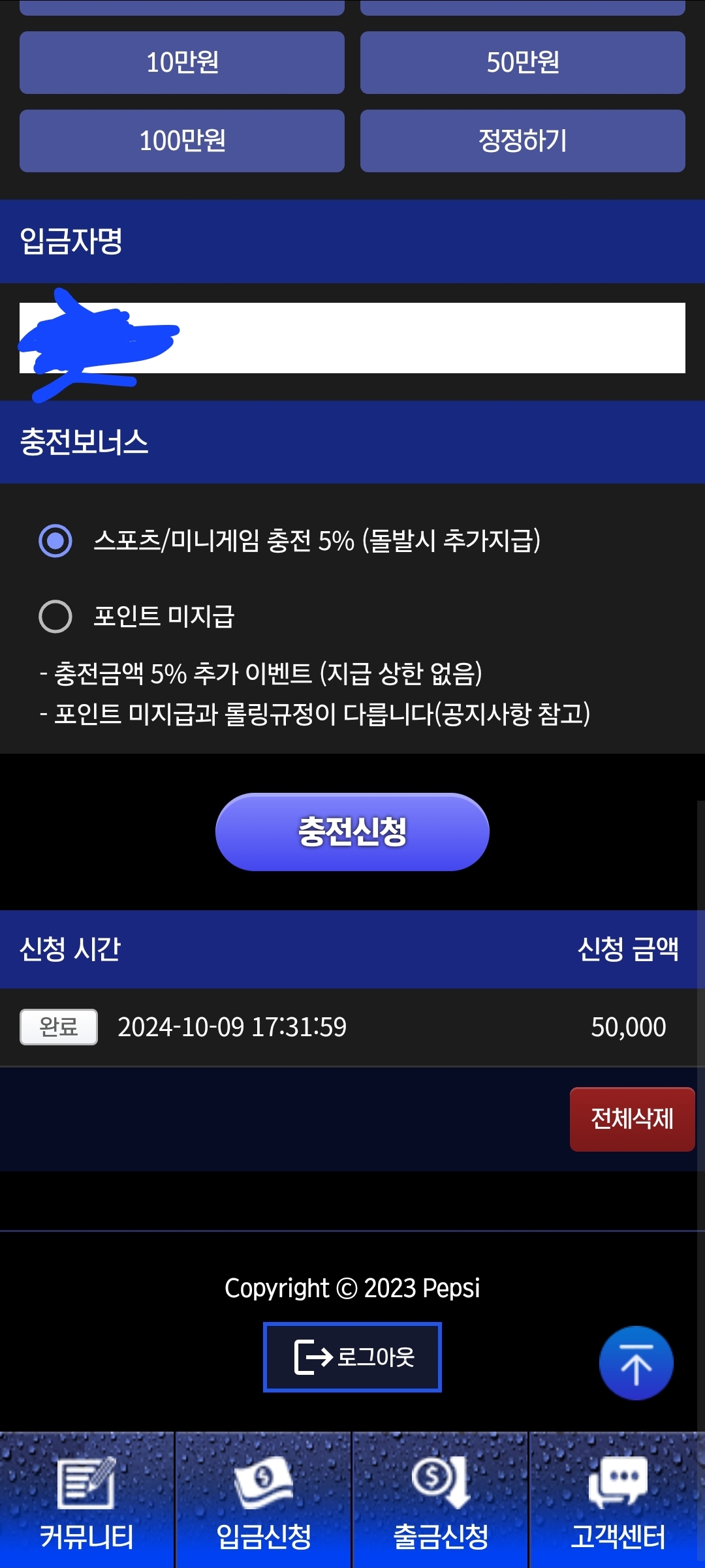Screen dimensions: 705x1568
Task: Select 스포츠/미니게임 충전 5% bonus option
Action: click(x=56, y=541)
